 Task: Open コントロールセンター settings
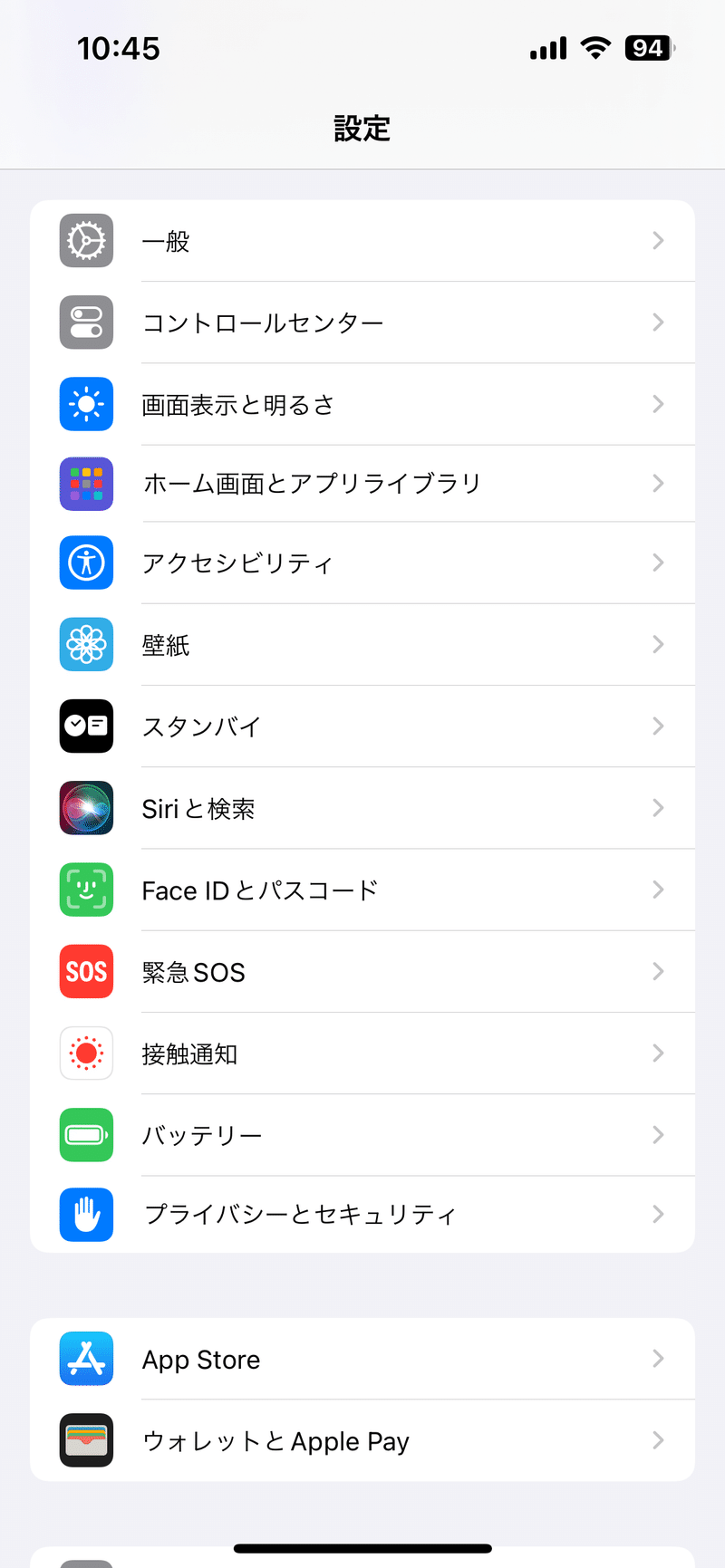point(362,322)
